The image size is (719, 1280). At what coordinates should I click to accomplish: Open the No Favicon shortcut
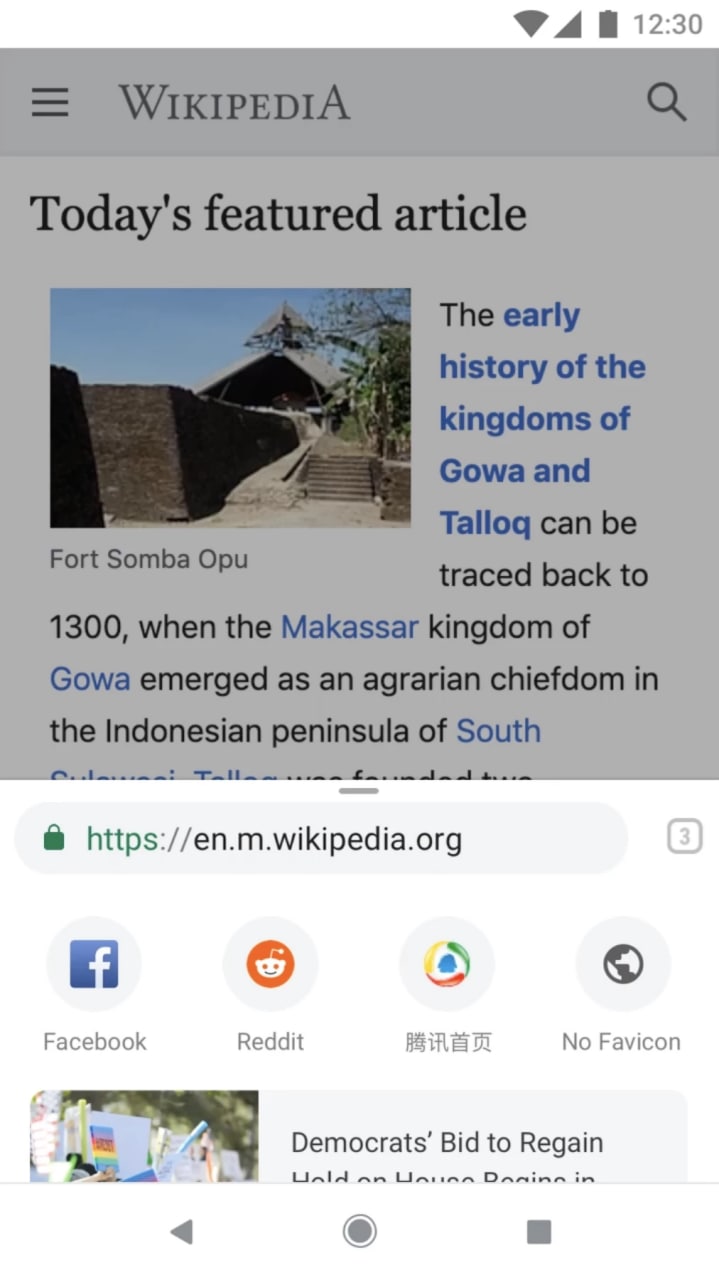click(622, 965)
